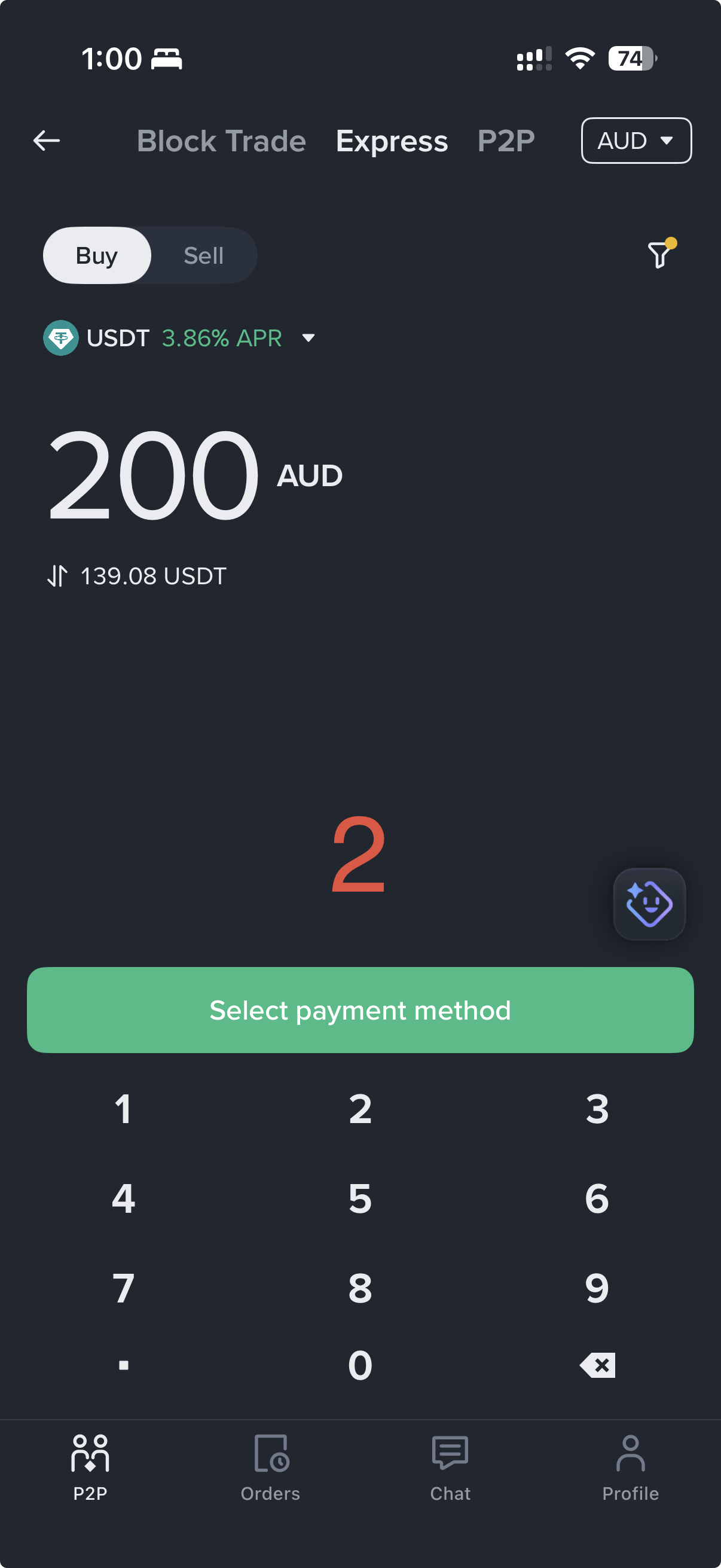Open the filter icon with notification dot
Screen dimensions: 721x1568
coord(660,255)
